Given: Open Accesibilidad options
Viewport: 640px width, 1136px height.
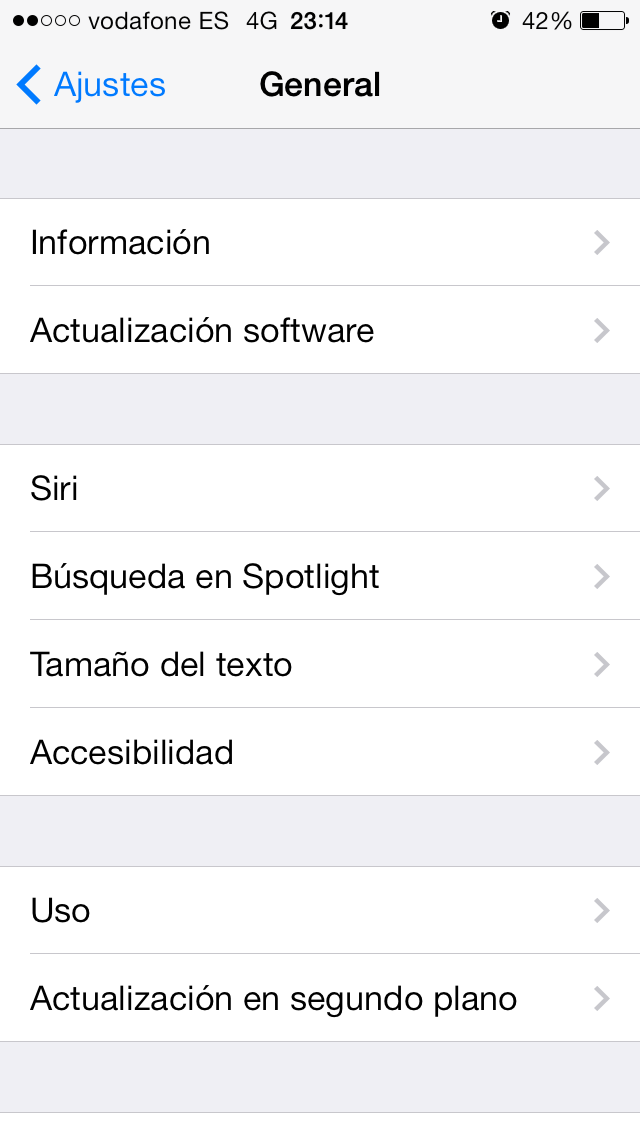Looking at the screenshot, I should point(320,752).
